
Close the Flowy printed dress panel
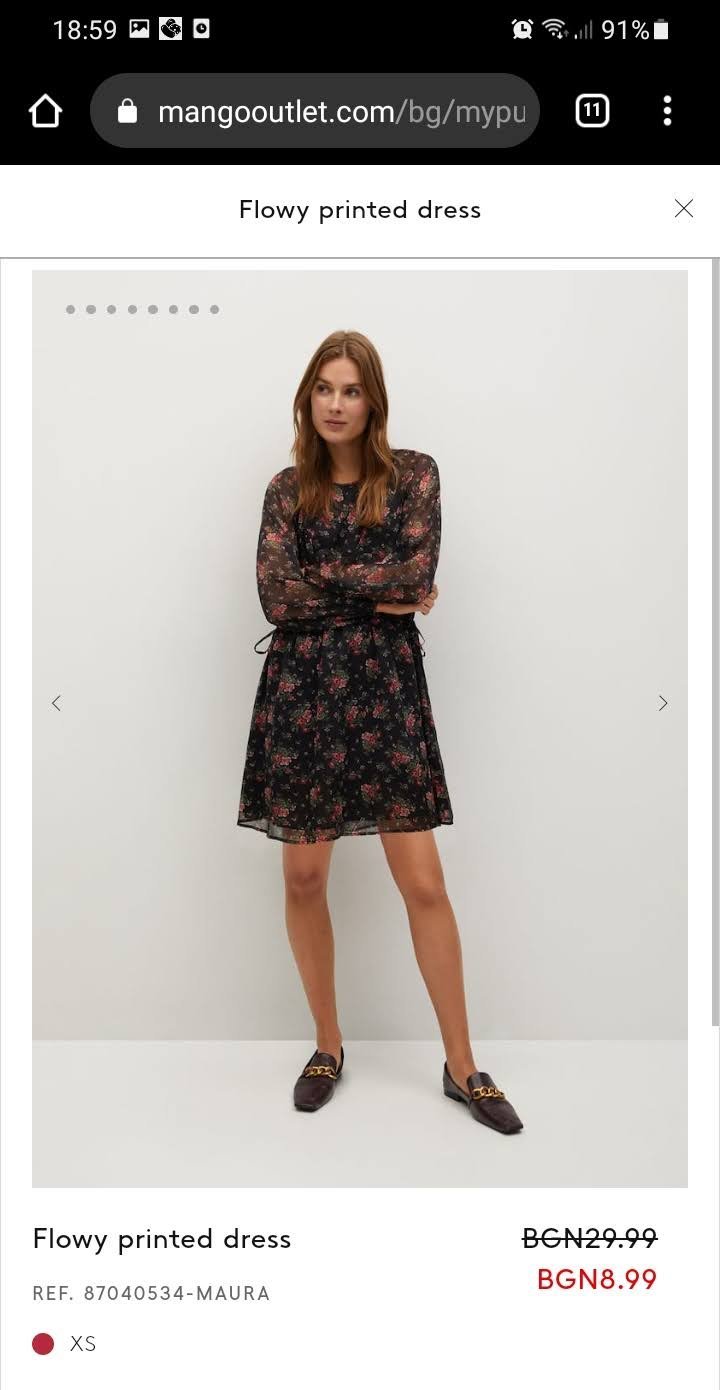[x=684, y=208]
